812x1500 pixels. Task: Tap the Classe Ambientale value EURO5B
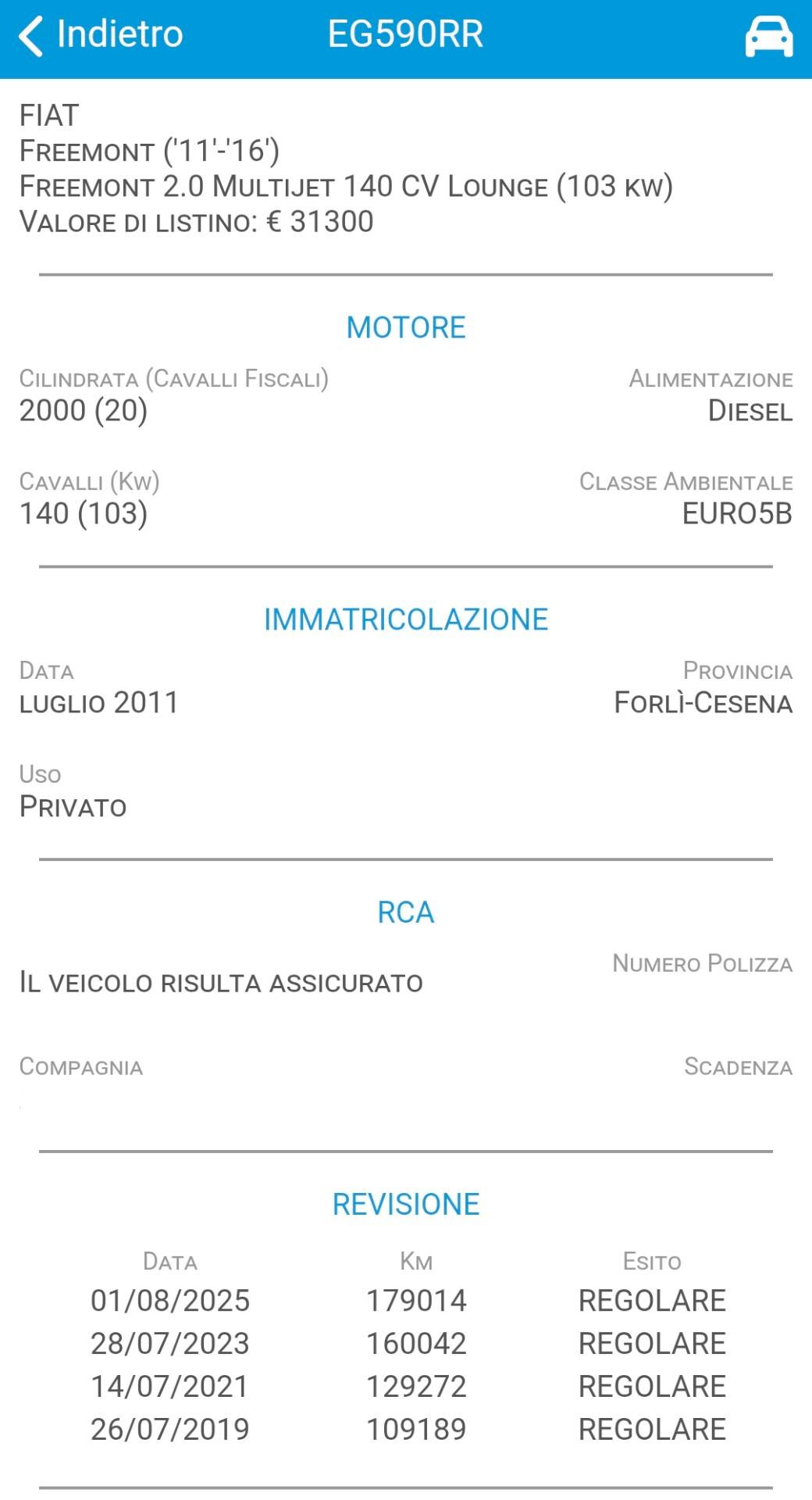point(737,514)
